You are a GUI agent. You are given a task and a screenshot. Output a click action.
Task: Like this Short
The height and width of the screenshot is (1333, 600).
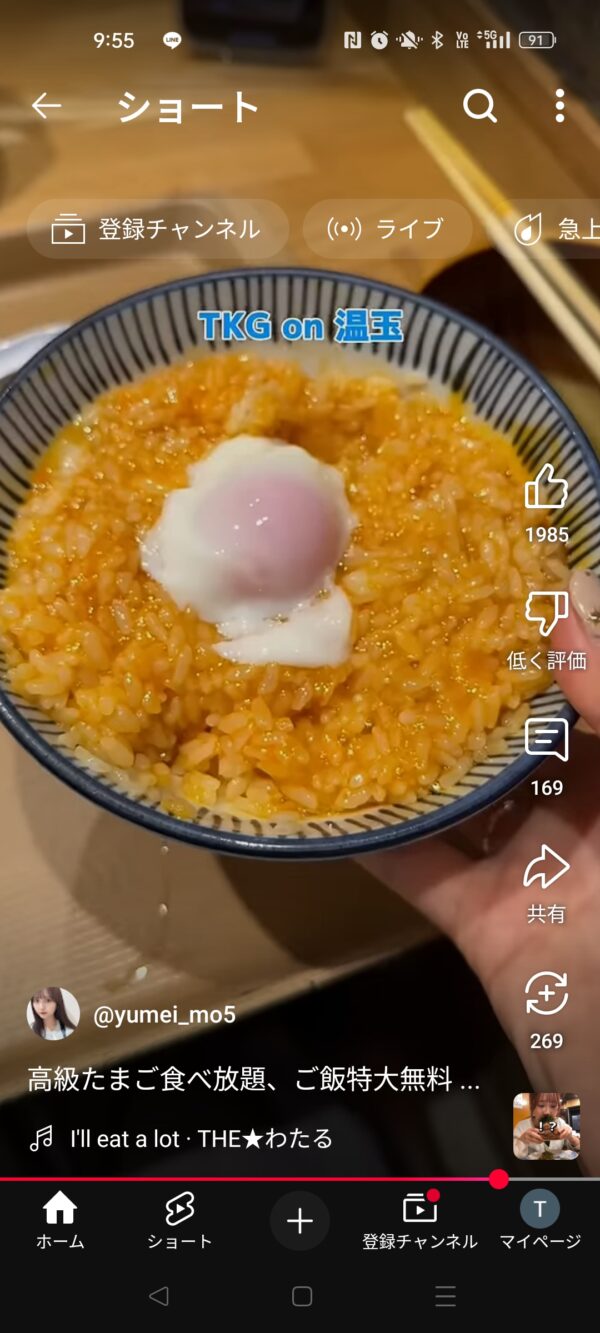coord(546,488)
